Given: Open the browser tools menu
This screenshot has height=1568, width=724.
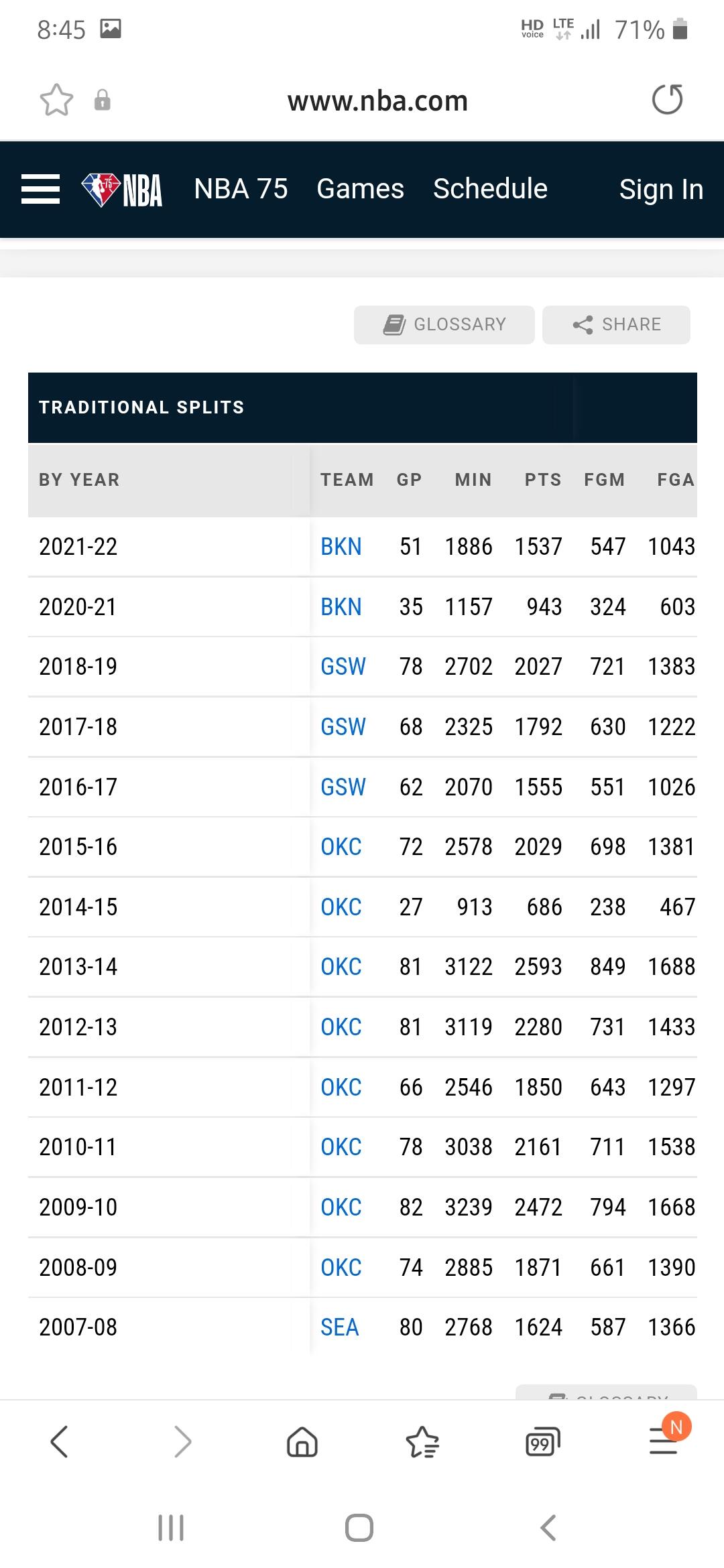Looking at the screenshot, I should 663,1442.
